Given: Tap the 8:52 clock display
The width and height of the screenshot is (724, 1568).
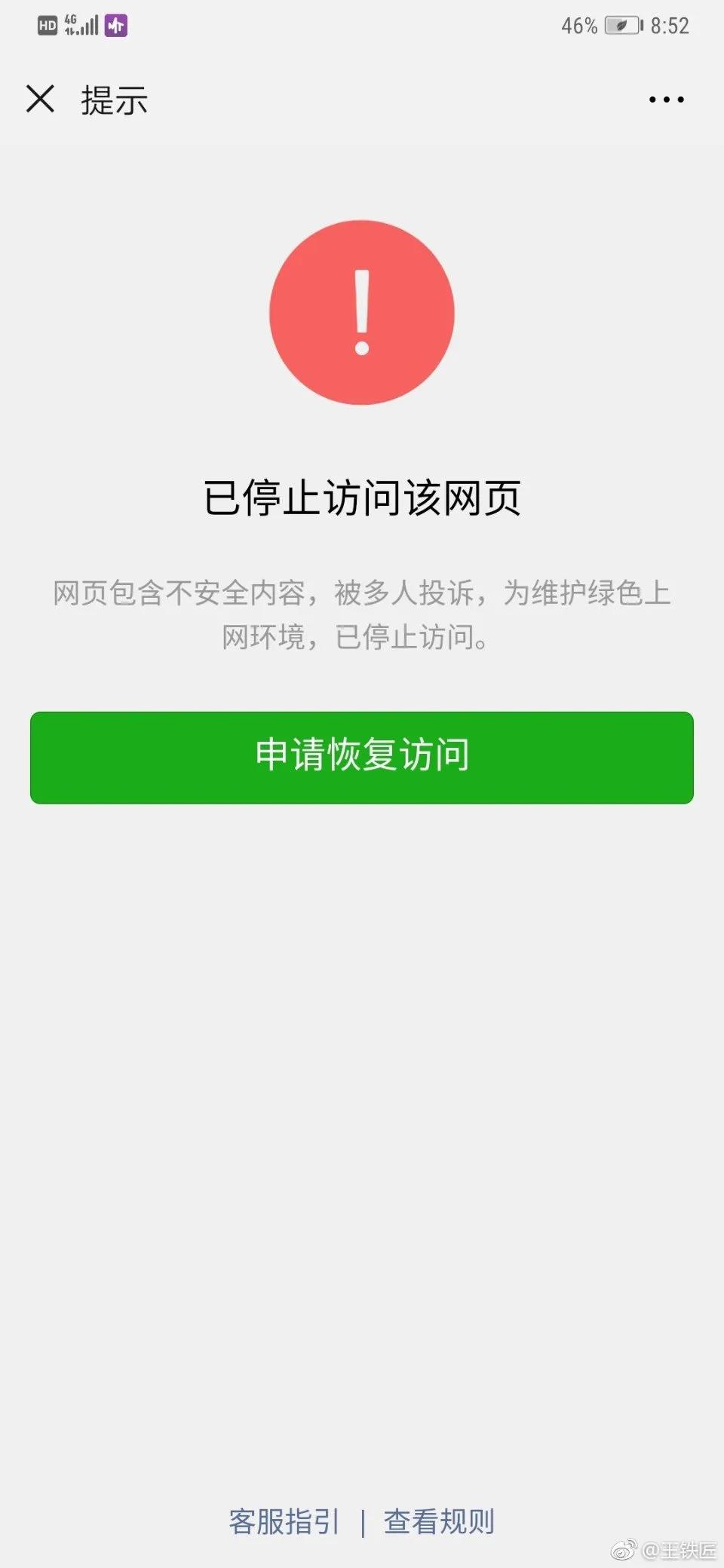Looking at the screenshot, I should click(669, 24).
